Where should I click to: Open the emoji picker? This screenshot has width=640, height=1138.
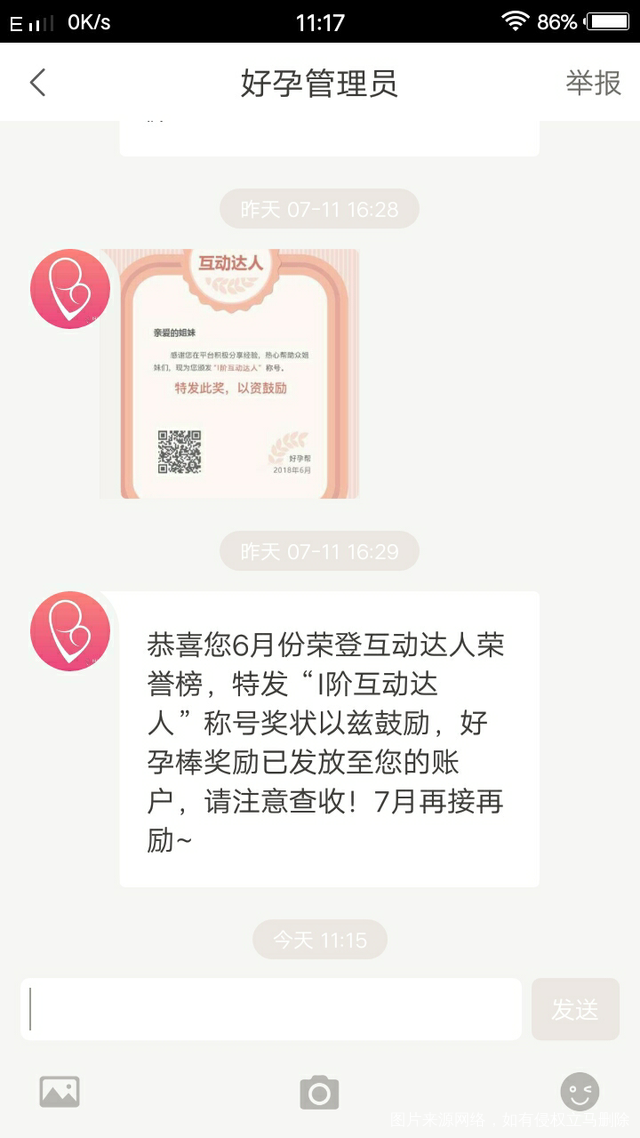580,1091
